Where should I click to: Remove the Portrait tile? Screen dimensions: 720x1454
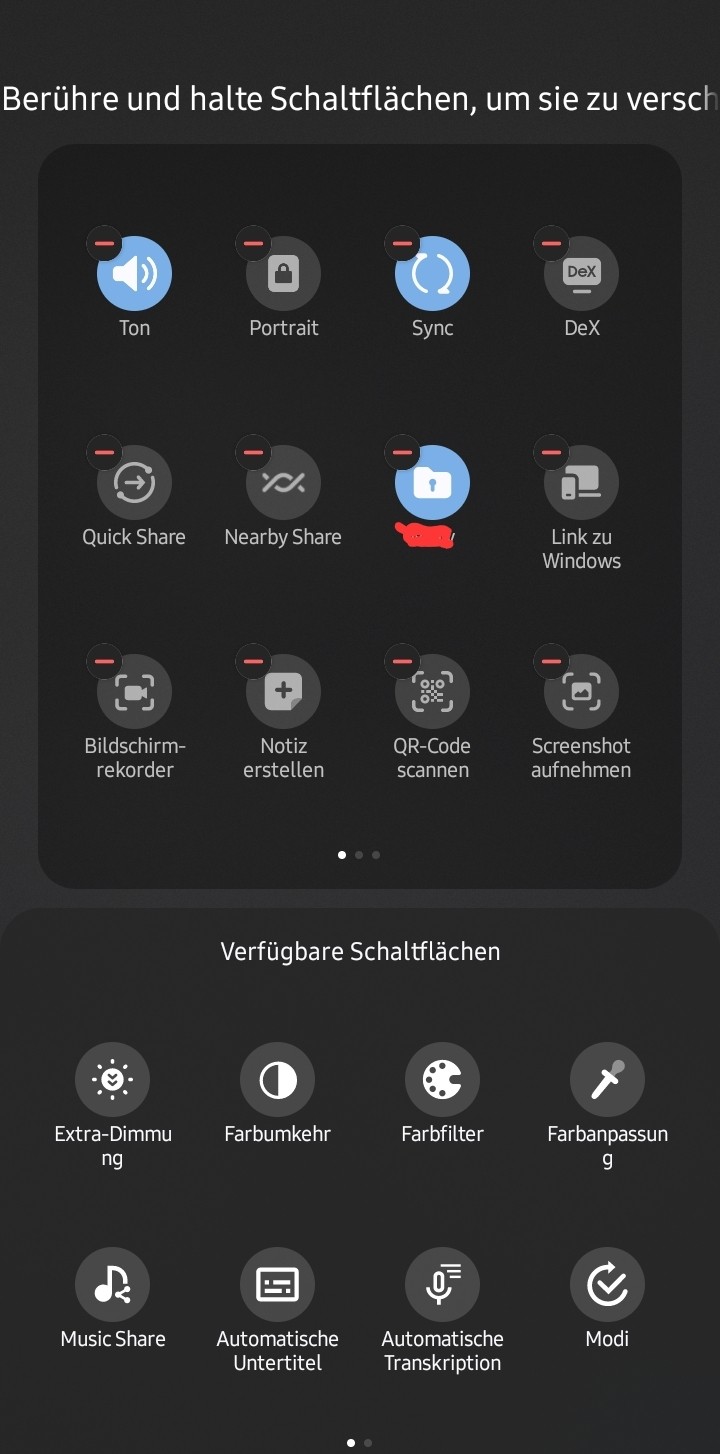[253, 243]
